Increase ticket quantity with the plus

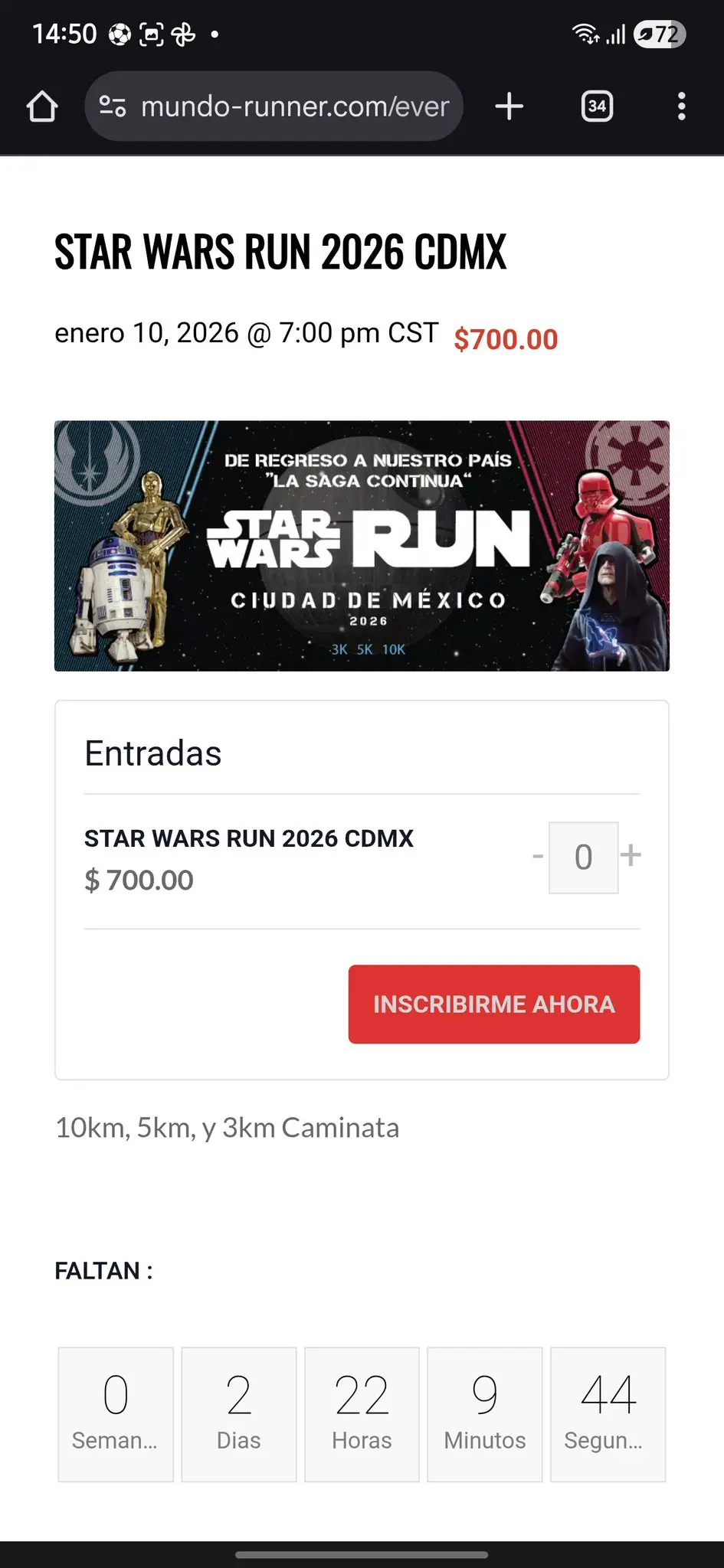631,855
